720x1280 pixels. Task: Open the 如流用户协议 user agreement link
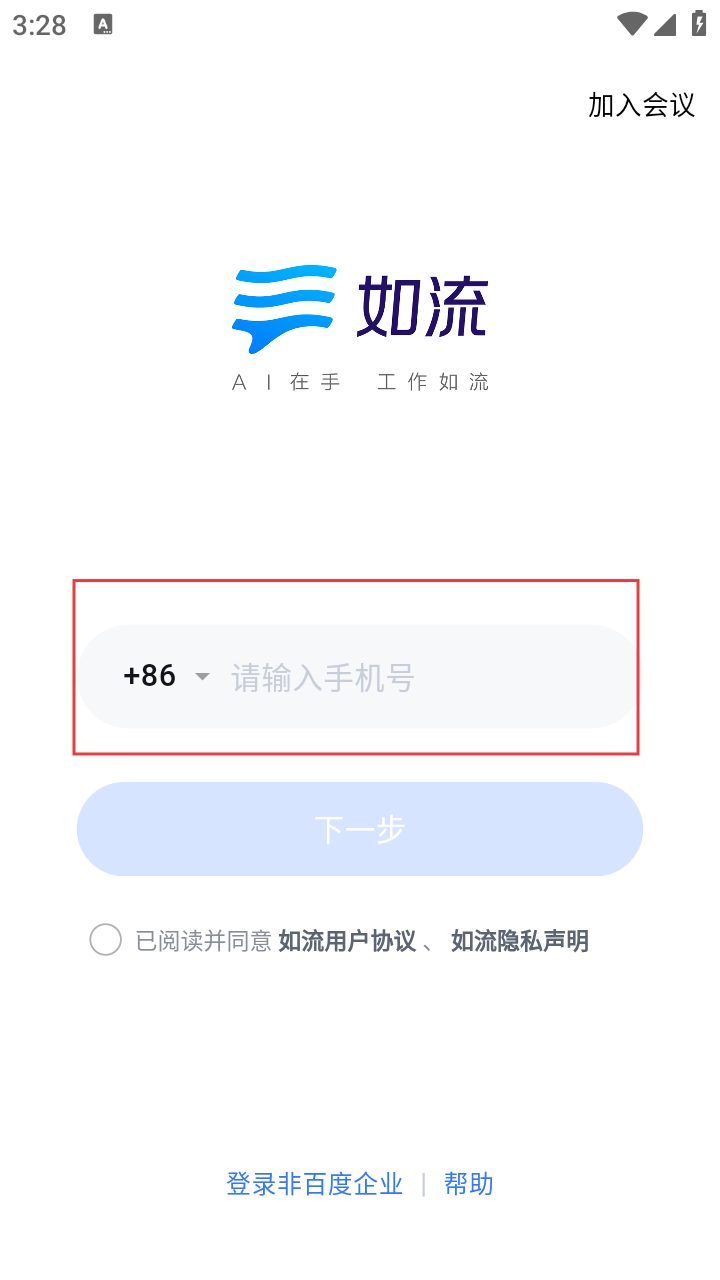click(x=347, y=941)
